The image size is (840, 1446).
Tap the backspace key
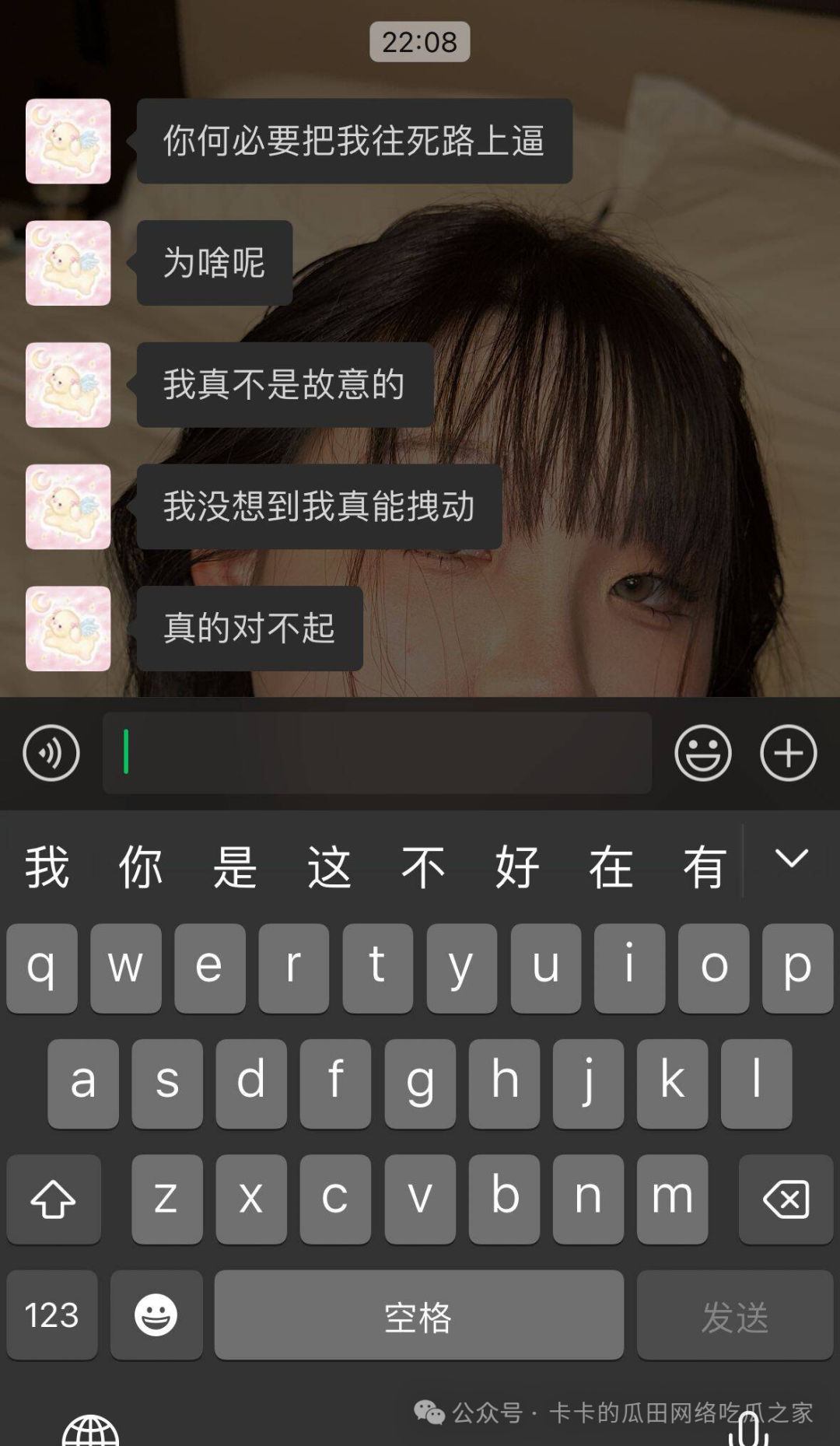[786, 1199]
